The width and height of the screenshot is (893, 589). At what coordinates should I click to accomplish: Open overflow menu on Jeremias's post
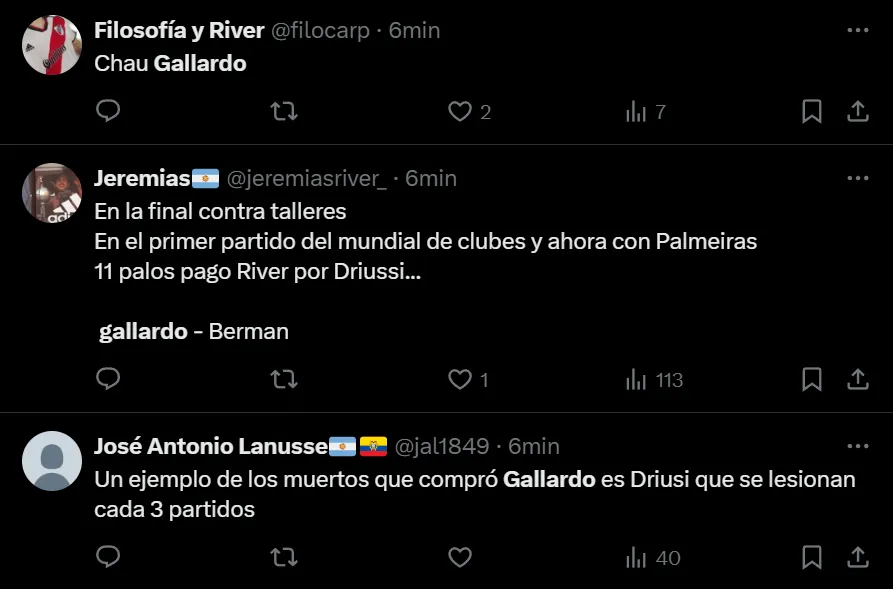[x=858, y=179]
